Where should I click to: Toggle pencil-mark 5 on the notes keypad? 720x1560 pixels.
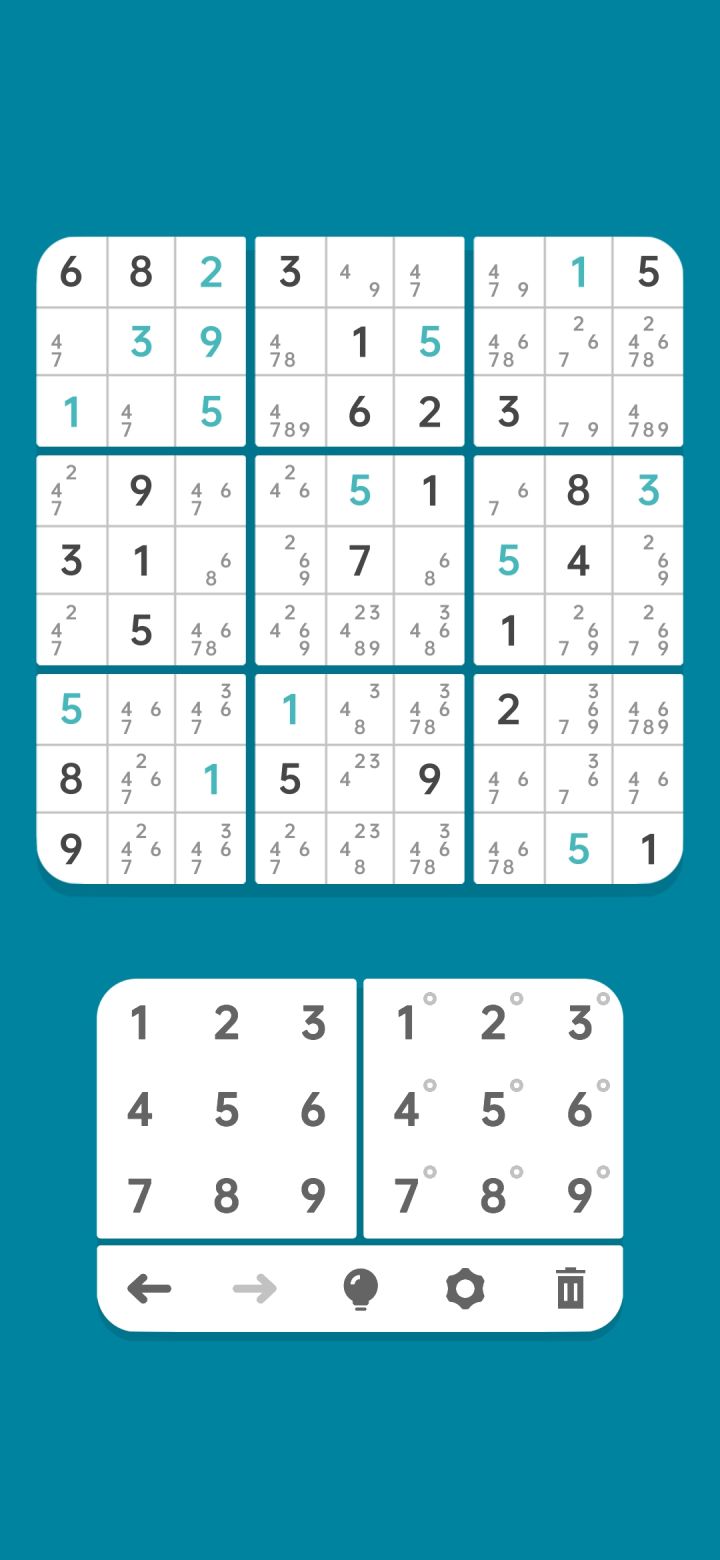pos(493,1110)
